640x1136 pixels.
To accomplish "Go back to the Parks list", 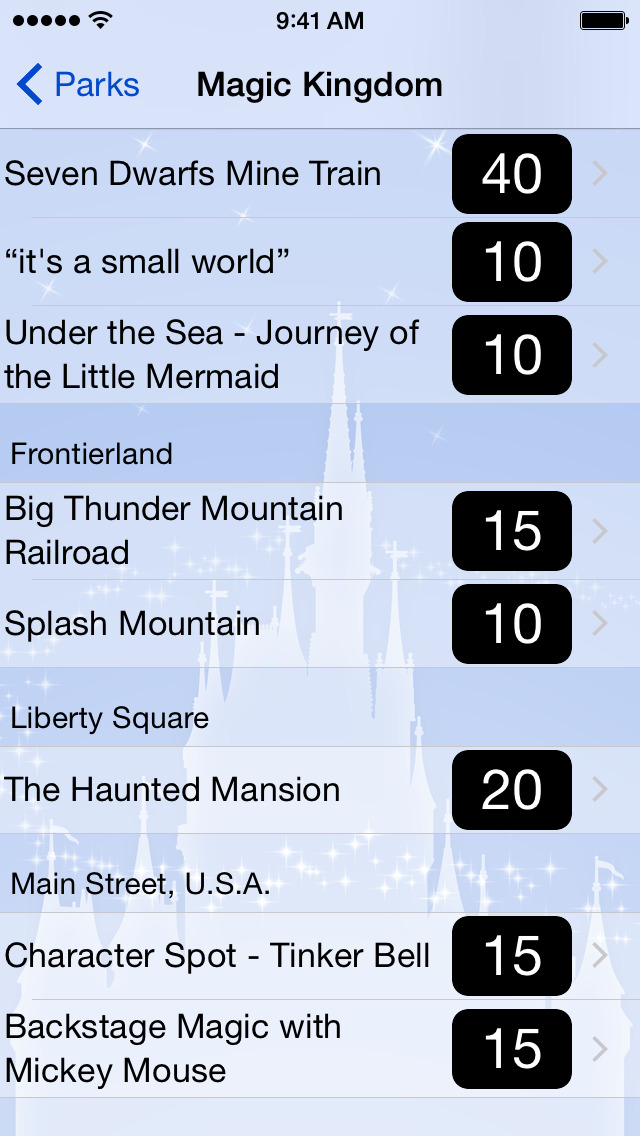I will (78, 85).
